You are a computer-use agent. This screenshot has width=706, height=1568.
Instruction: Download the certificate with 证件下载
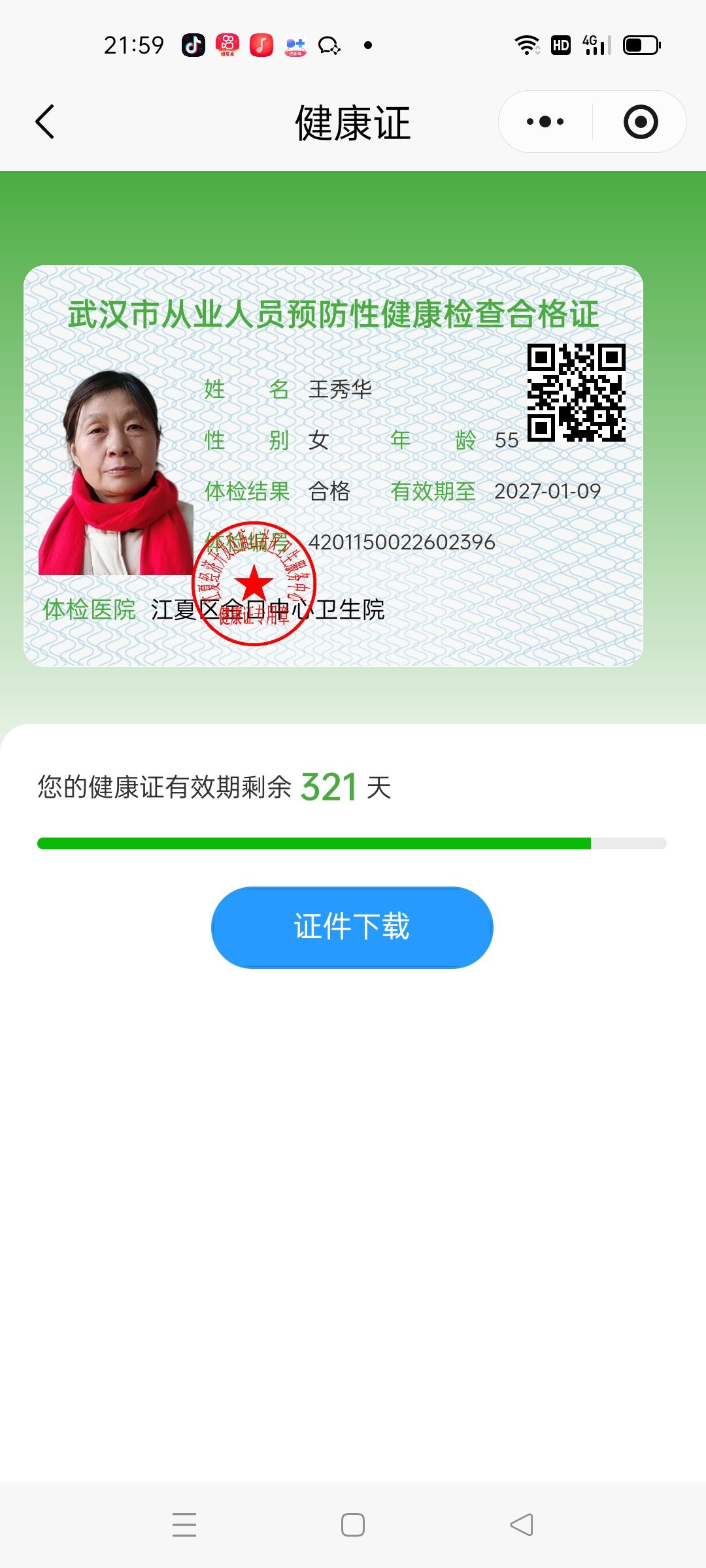pyautogui.click(x=352, y=927)
